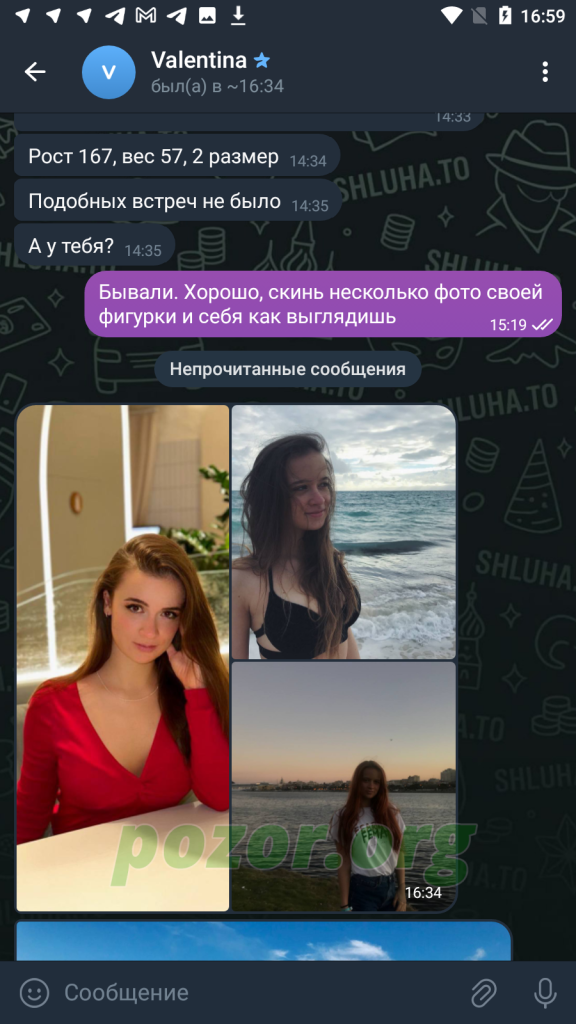This screenshot has height=1024, width=576.
Task: Open the partly visible blue sky photo
Action: 263,940
